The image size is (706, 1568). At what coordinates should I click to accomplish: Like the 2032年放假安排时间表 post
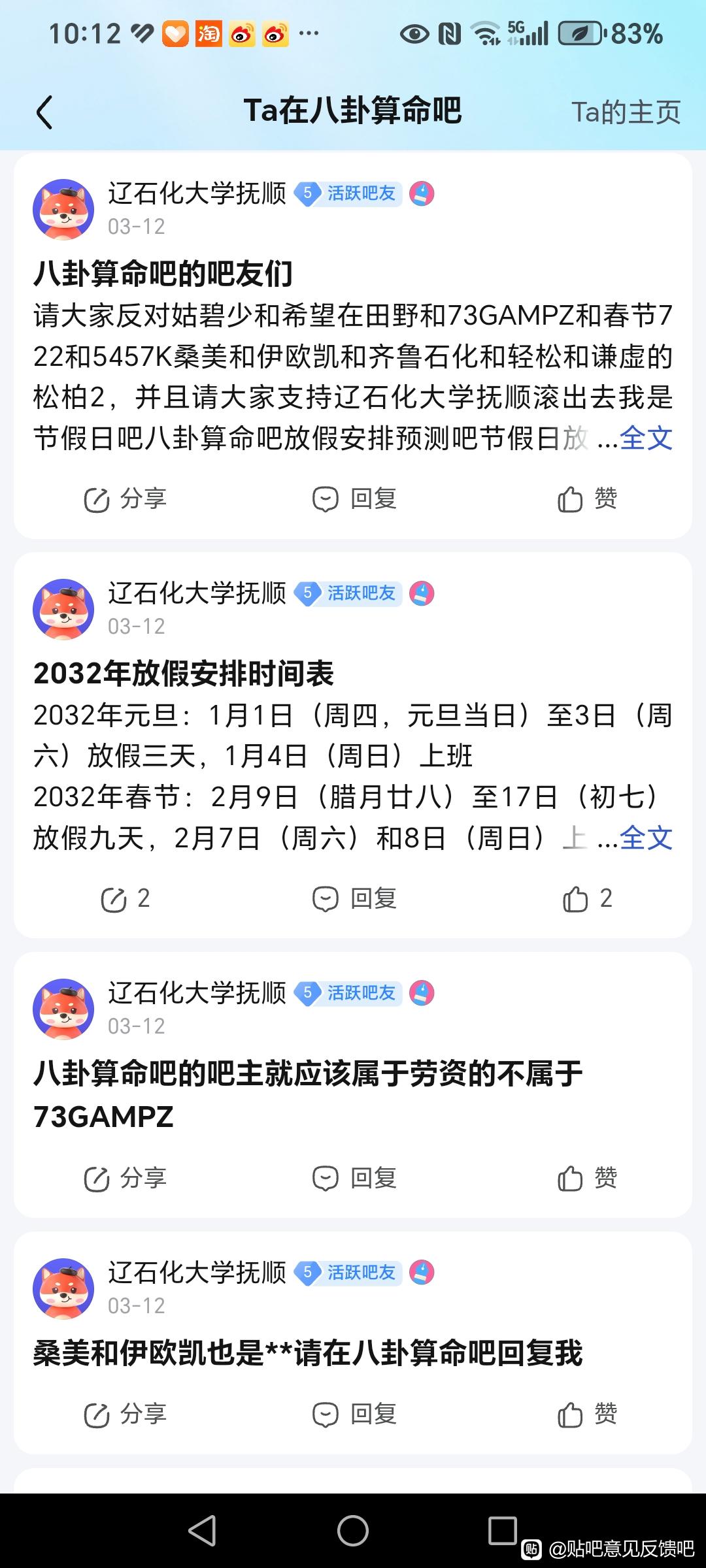coord(587,899)
